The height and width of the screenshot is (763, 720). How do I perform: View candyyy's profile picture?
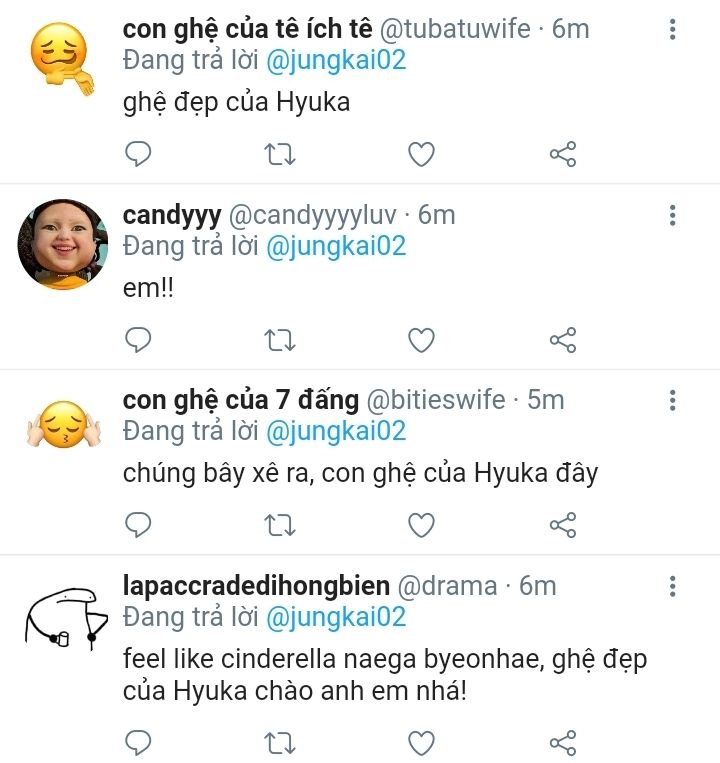click(63, 243)
